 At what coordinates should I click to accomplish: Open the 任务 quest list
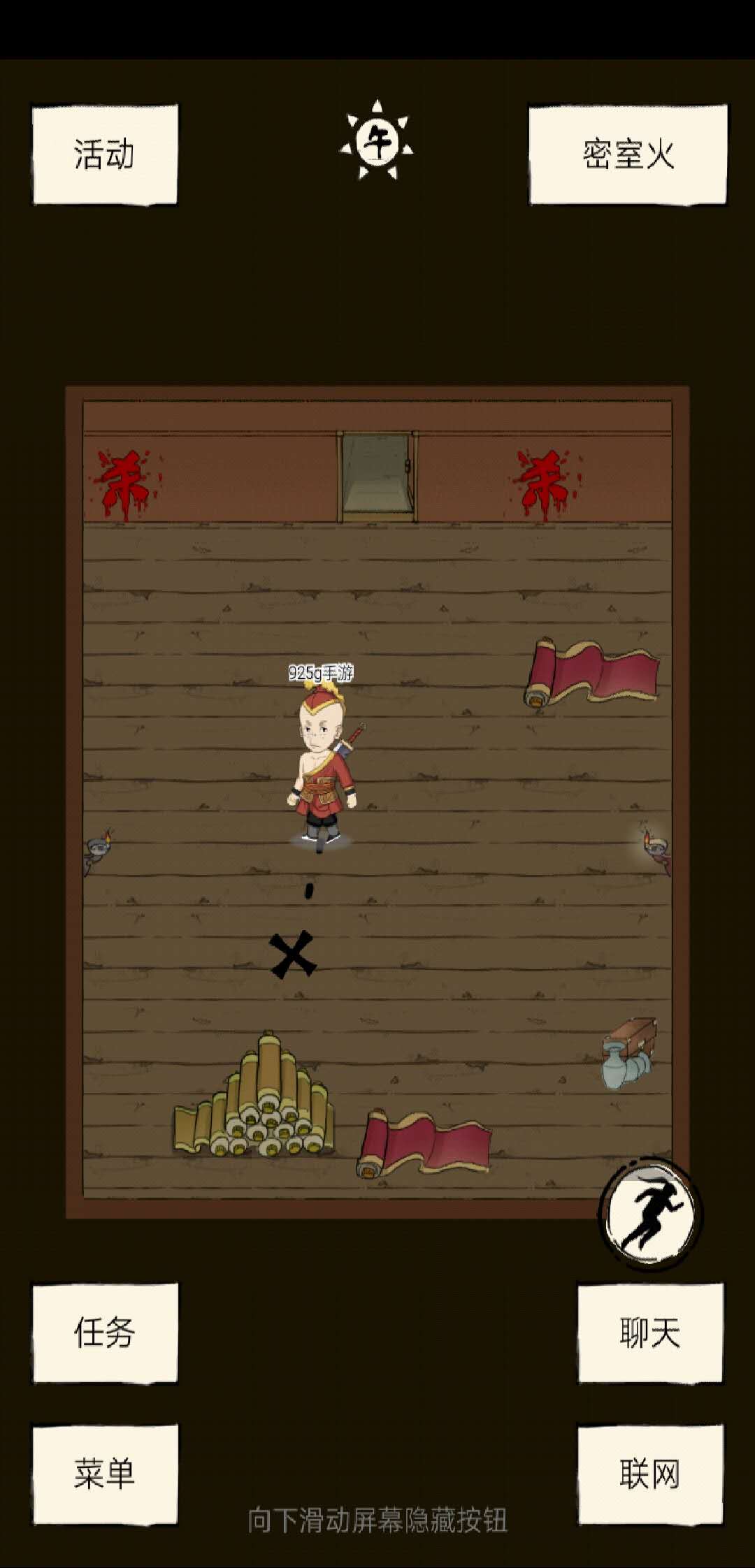(x=105, y=1333)
